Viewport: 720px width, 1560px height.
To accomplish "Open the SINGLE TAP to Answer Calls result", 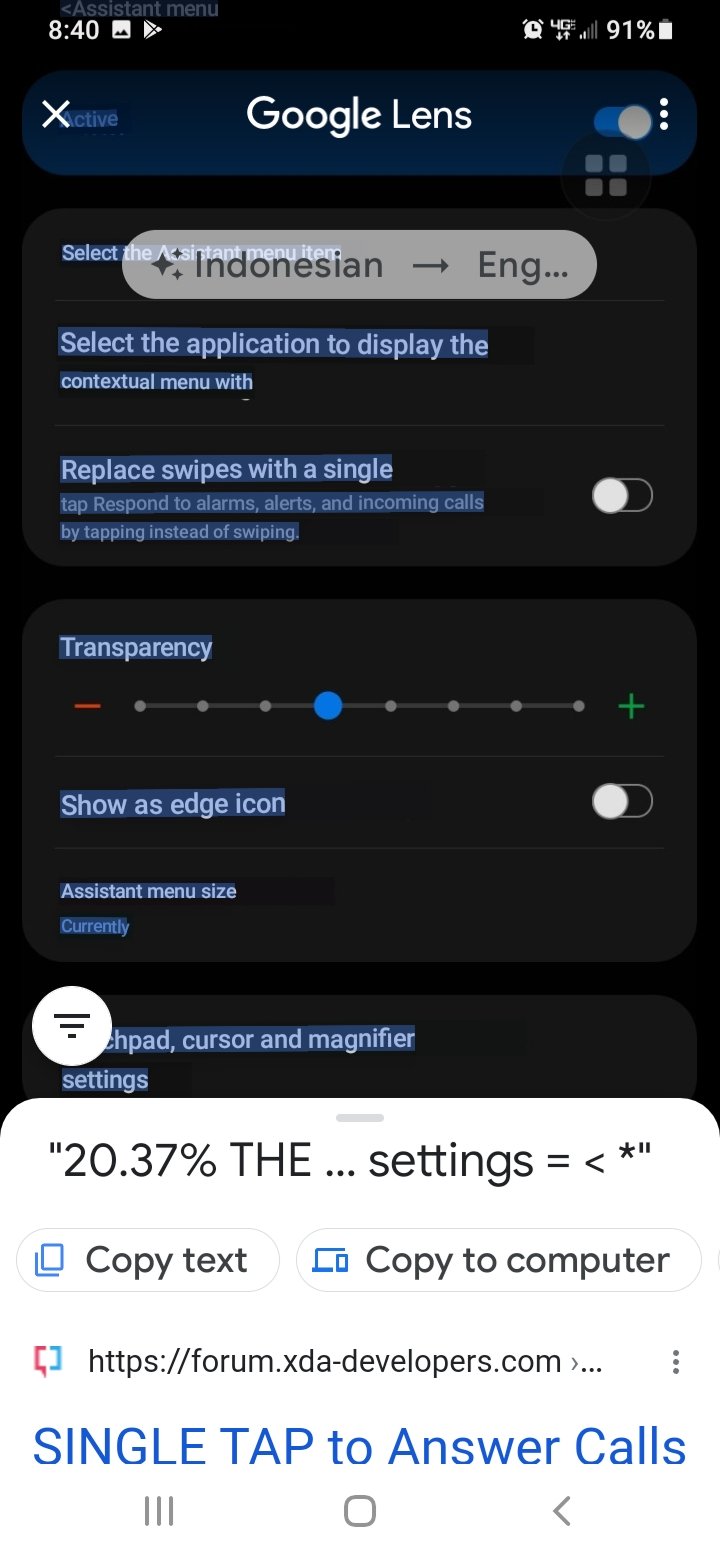I will click(x=359, y=1447).
